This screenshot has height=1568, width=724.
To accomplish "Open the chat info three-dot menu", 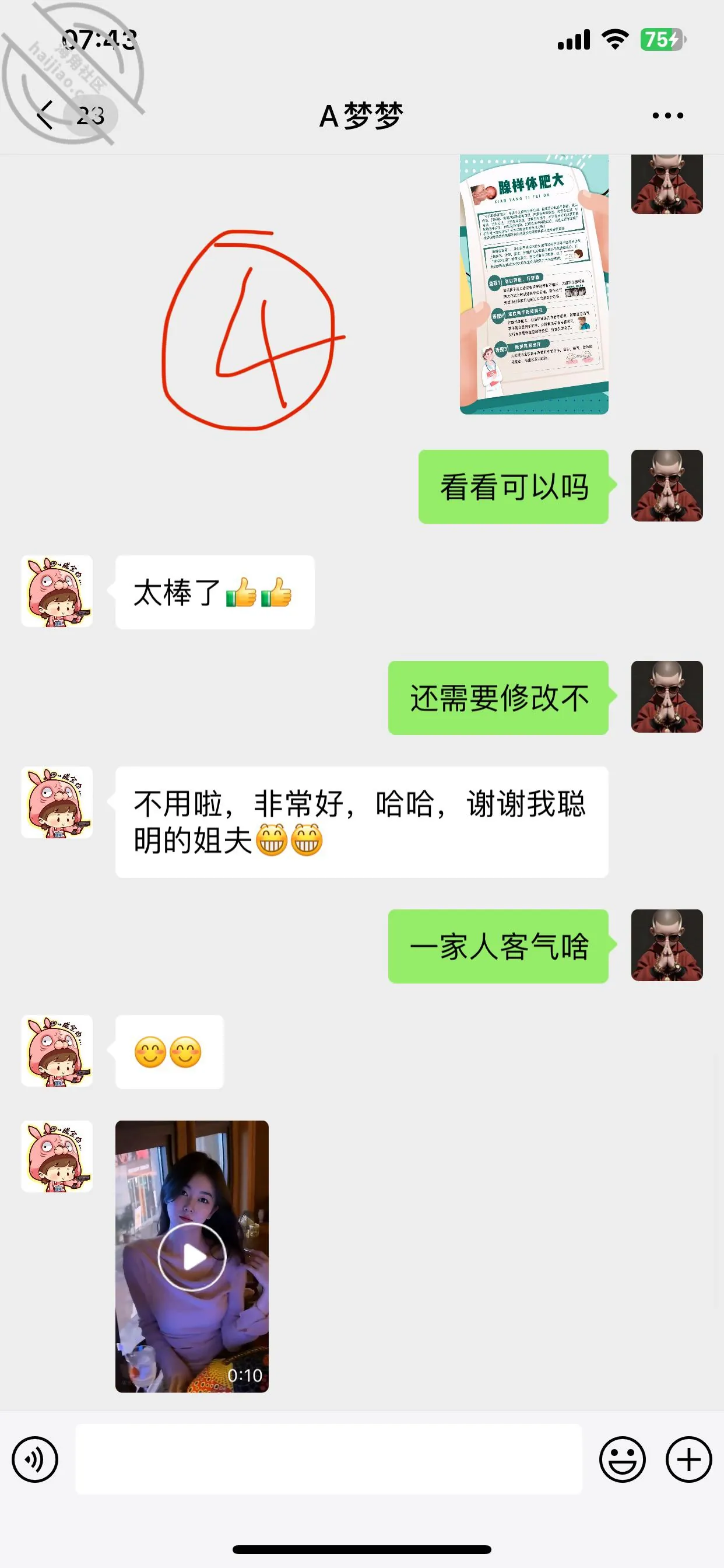I will [667, 115].
